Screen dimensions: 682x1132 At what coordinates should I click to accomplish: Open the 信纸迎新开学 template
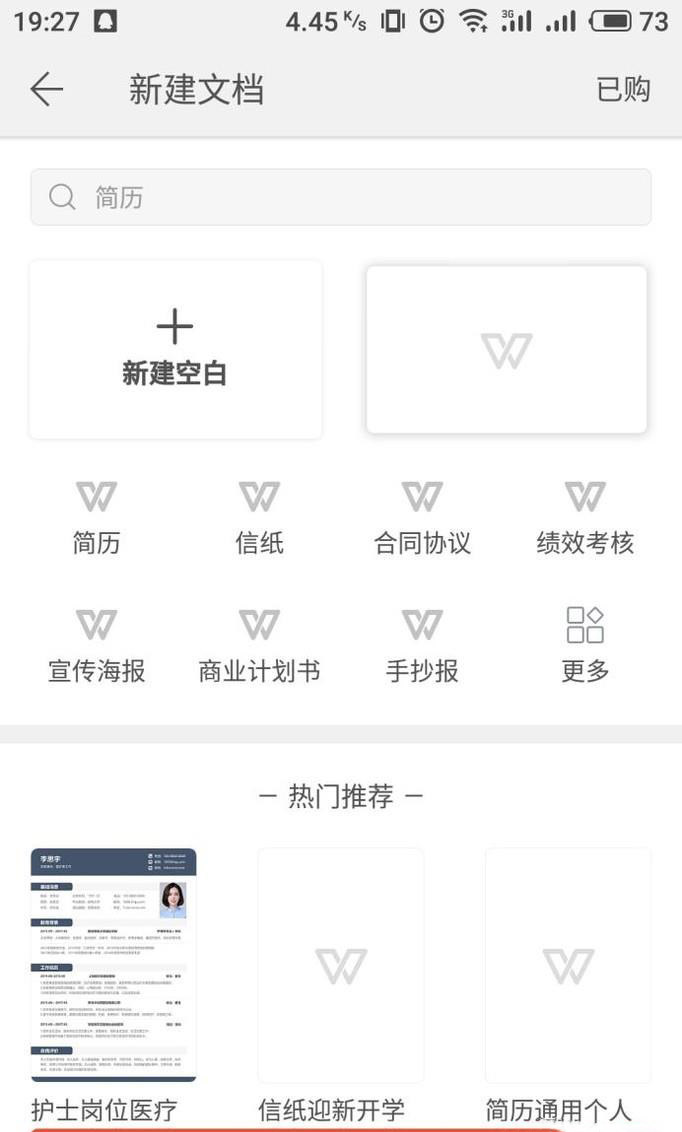click(341, 965)
